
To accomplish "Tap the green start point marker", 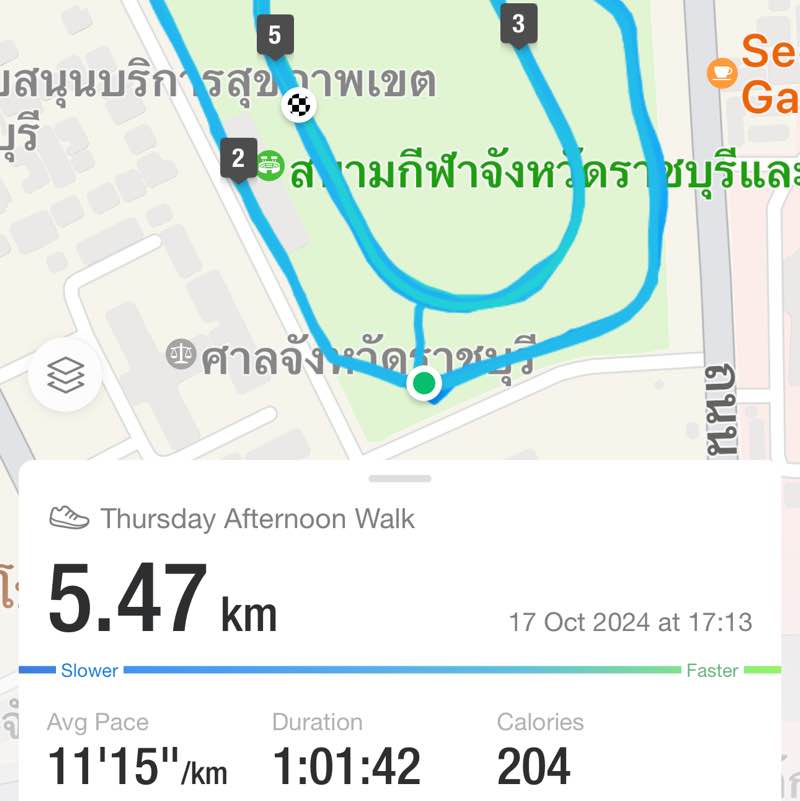I will click(x=423, y=382).
